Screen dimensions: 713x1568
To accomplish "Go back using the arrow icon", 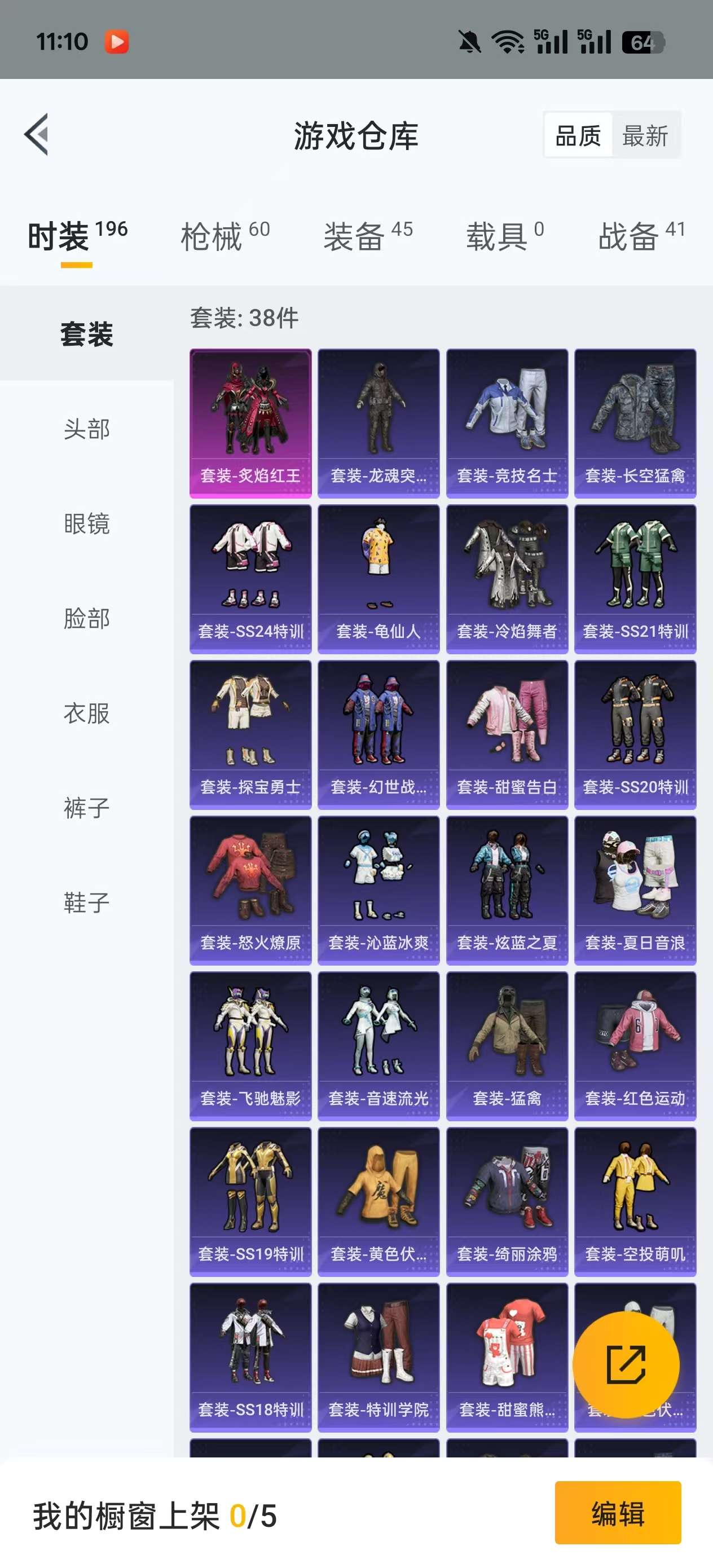I will [x=37, y=135].
